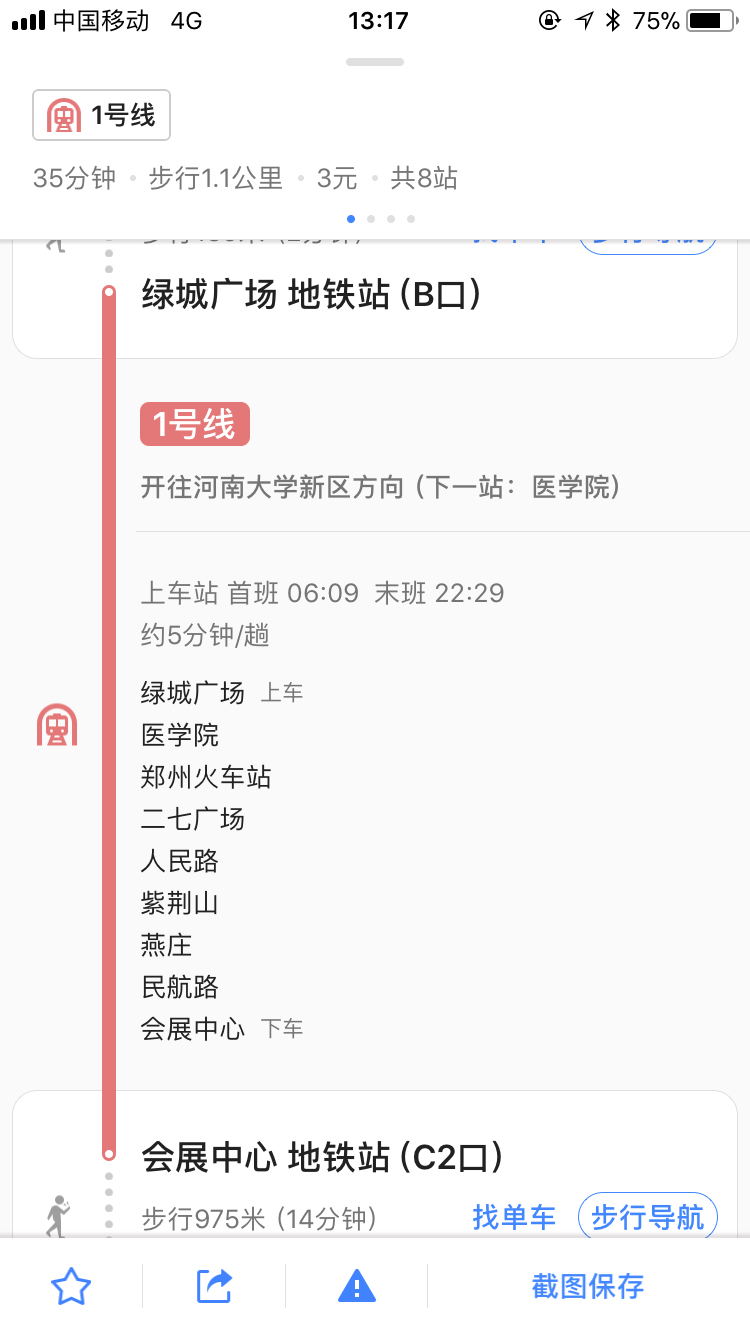
Task: Share this route with the share icon
Action: 214,1286
